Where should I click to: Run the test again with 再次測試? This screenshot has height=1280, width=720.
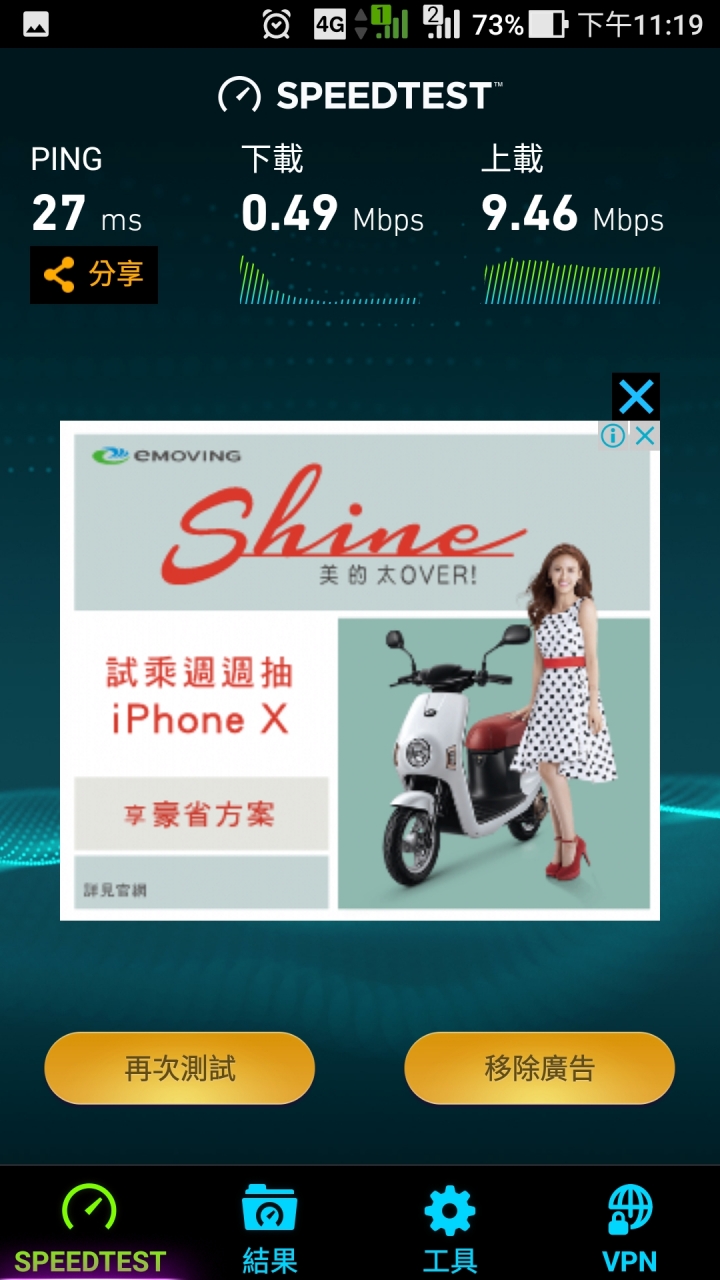click(180, 1068)
